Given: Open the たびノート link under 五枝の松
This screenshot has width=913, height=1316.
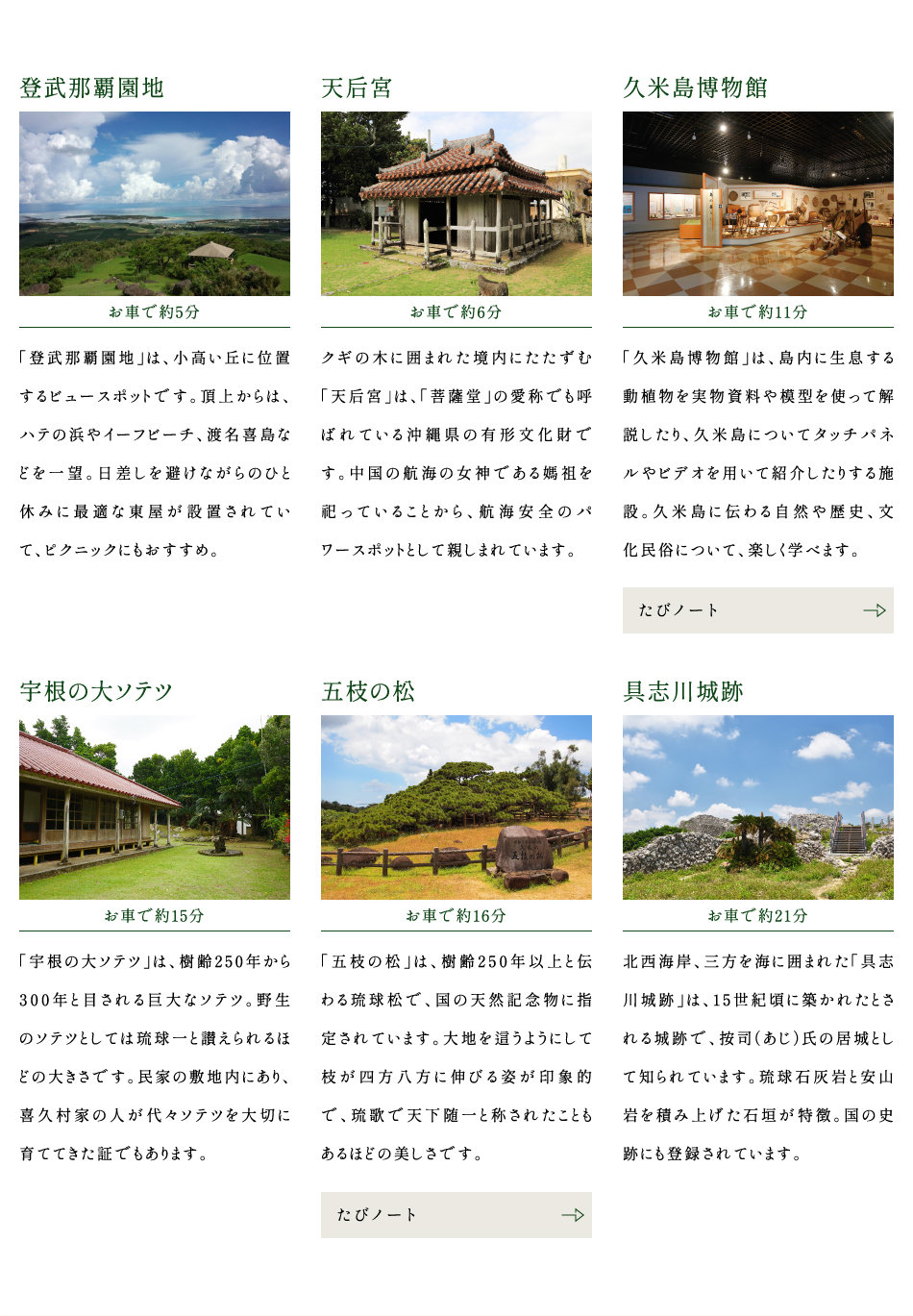Looking at the screenshot, I should pyautogui.click(x=456, y=1215).
